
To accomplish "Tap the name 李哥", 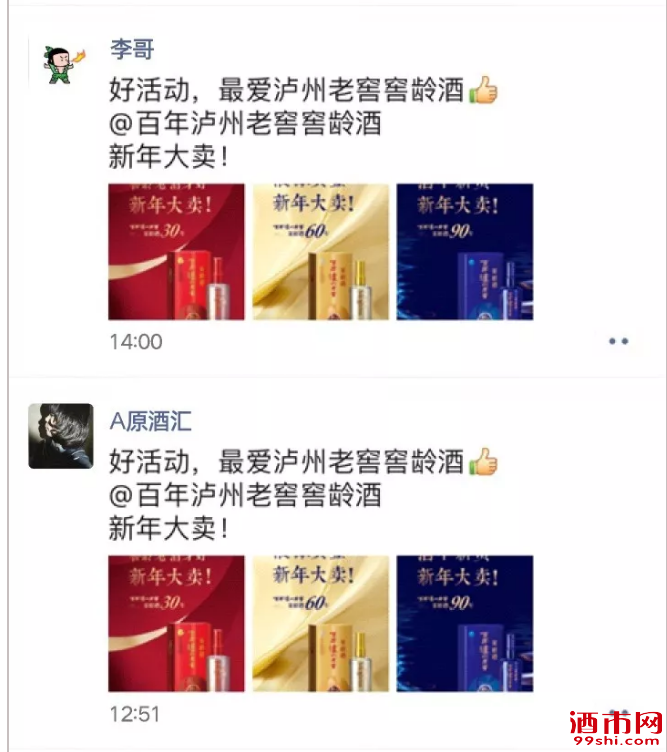I will [131, 50].
